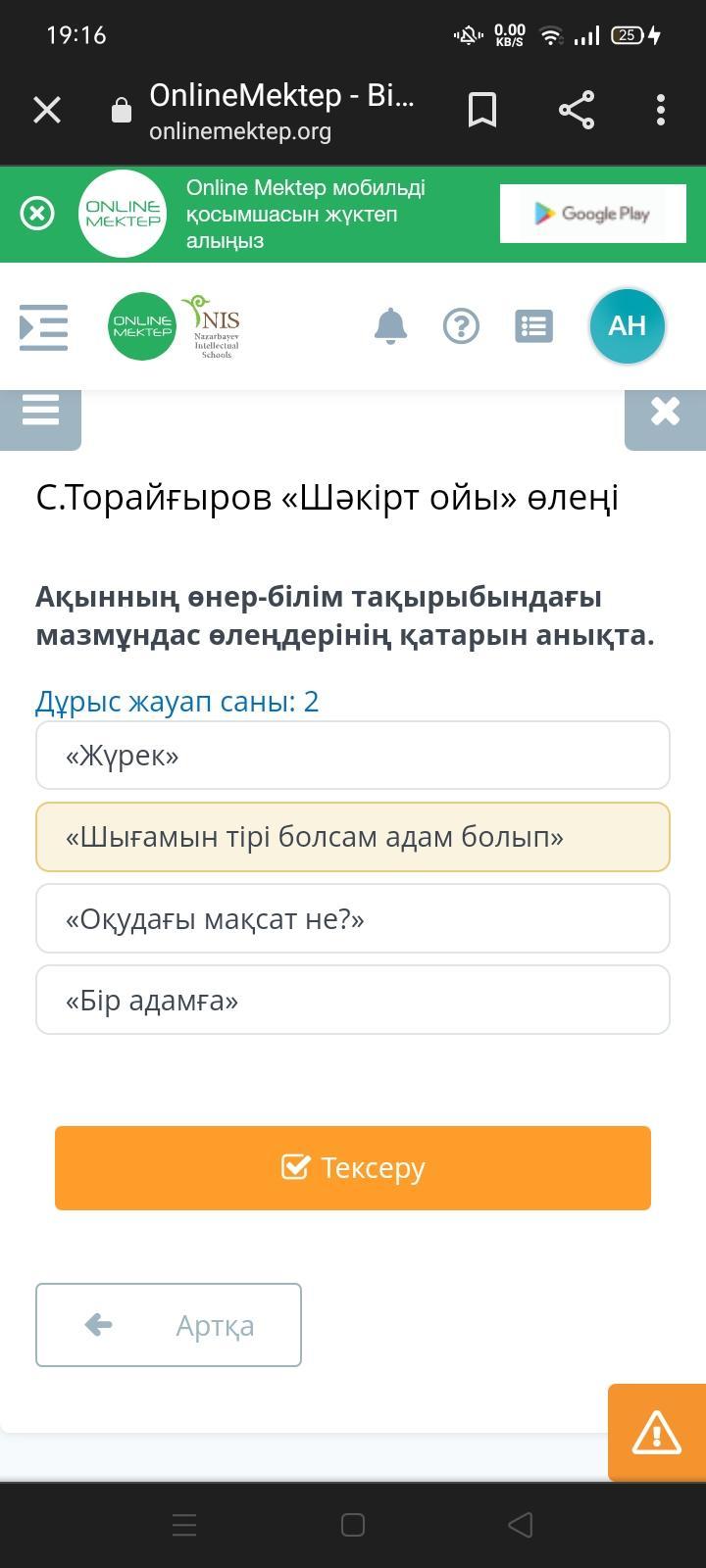Screen dimensions: 706x1568
Task: Close the lesson with the gray X
Action: 665,412
